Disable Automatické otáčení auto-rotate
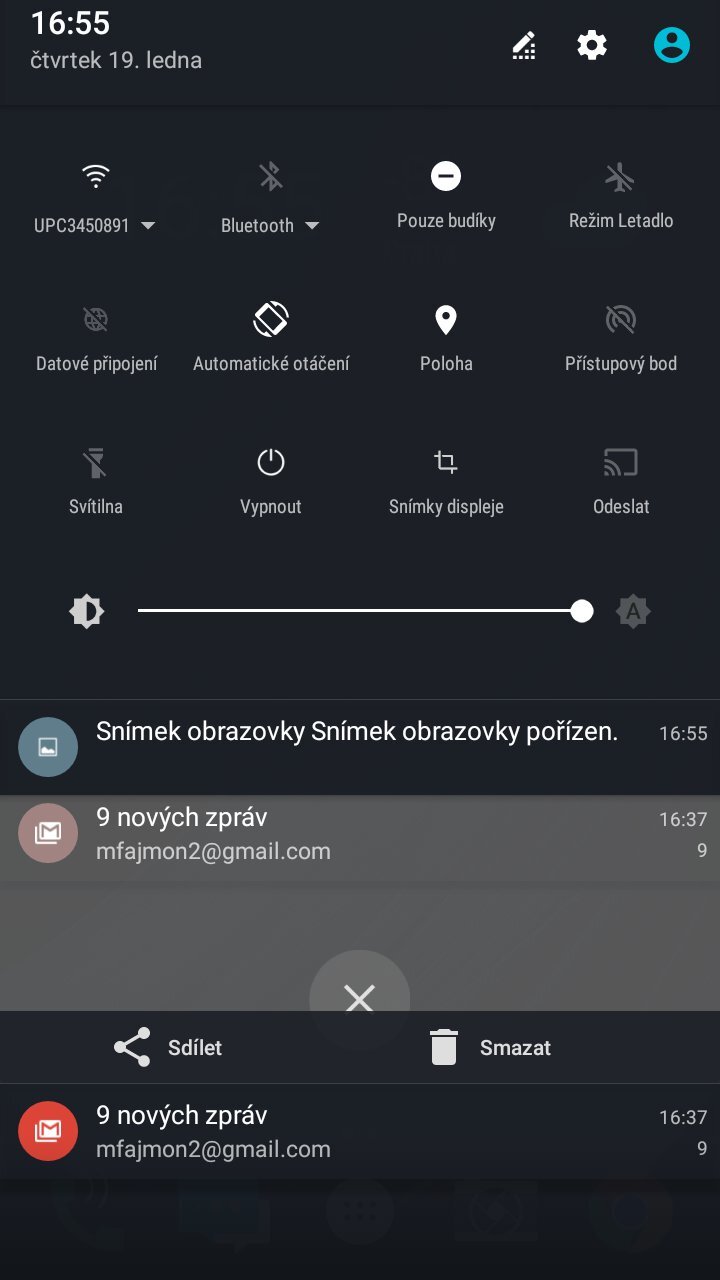 coord(270,320)
